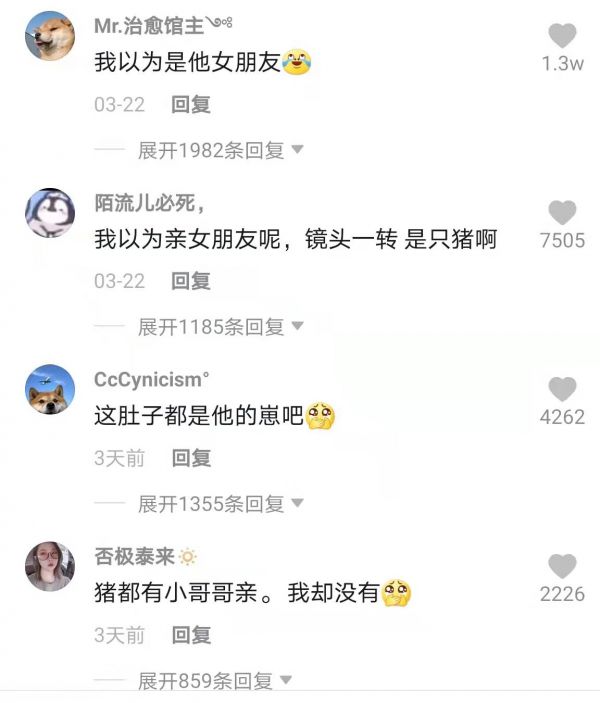600x703 pixels.
Task: Reply to Mr.治愈馆主's comment
Action: point(191,104)
